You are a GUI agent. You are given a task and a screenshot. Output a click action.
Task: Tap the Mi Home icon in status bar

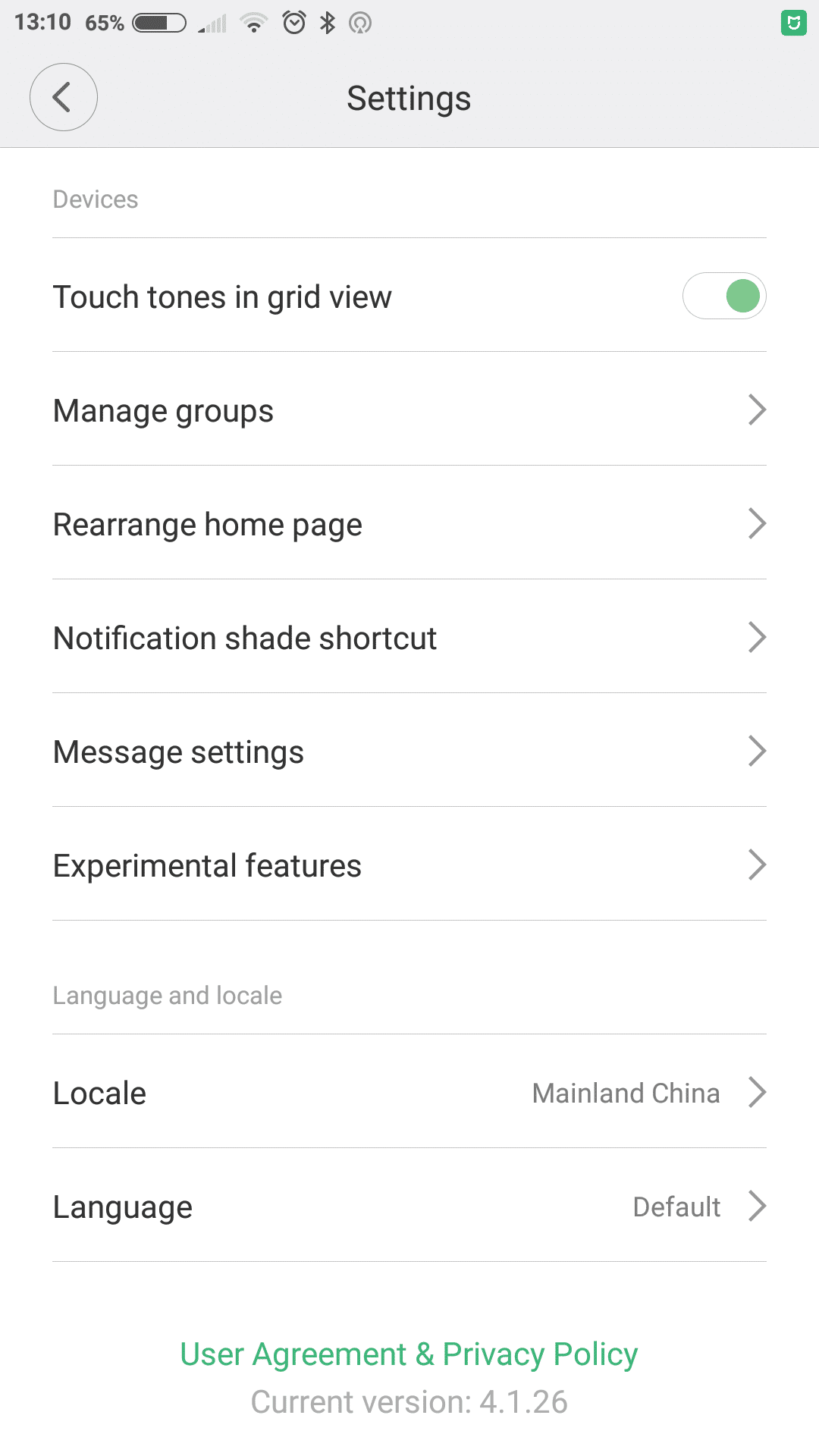[795, 23]
